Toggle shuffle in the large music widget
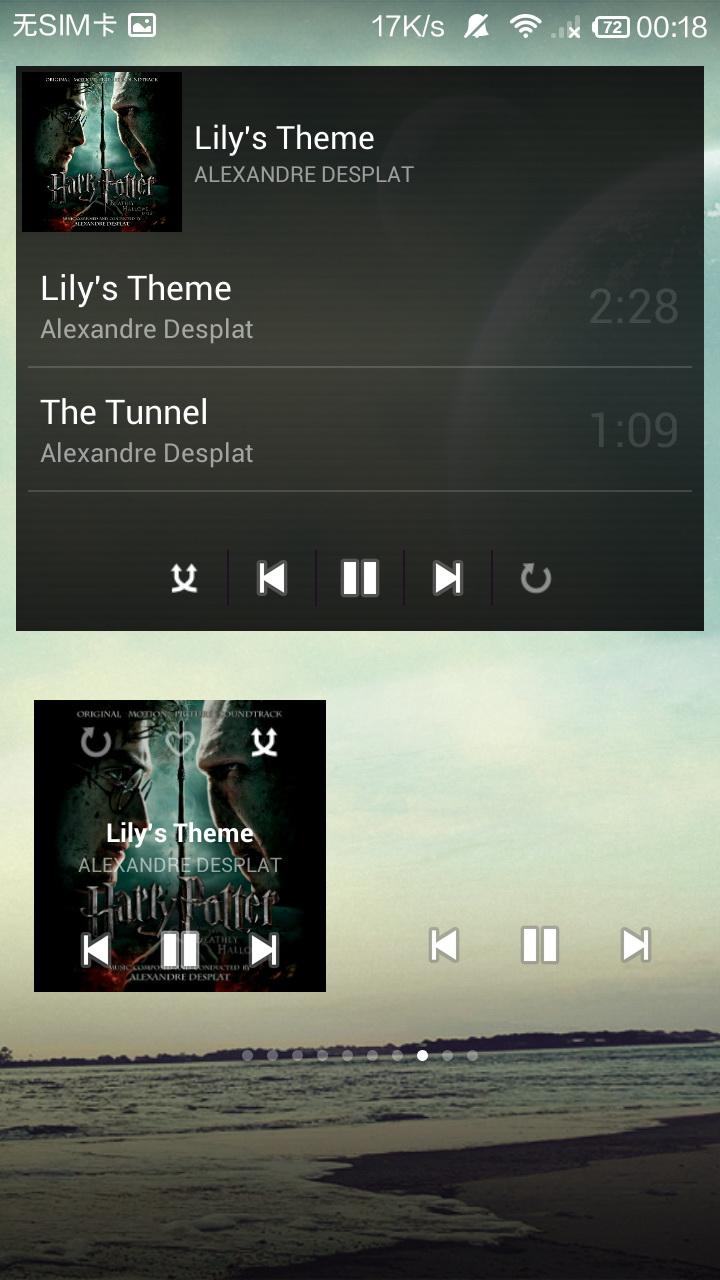This screenshot has width=720, height=1280. [x=184, y=578]
